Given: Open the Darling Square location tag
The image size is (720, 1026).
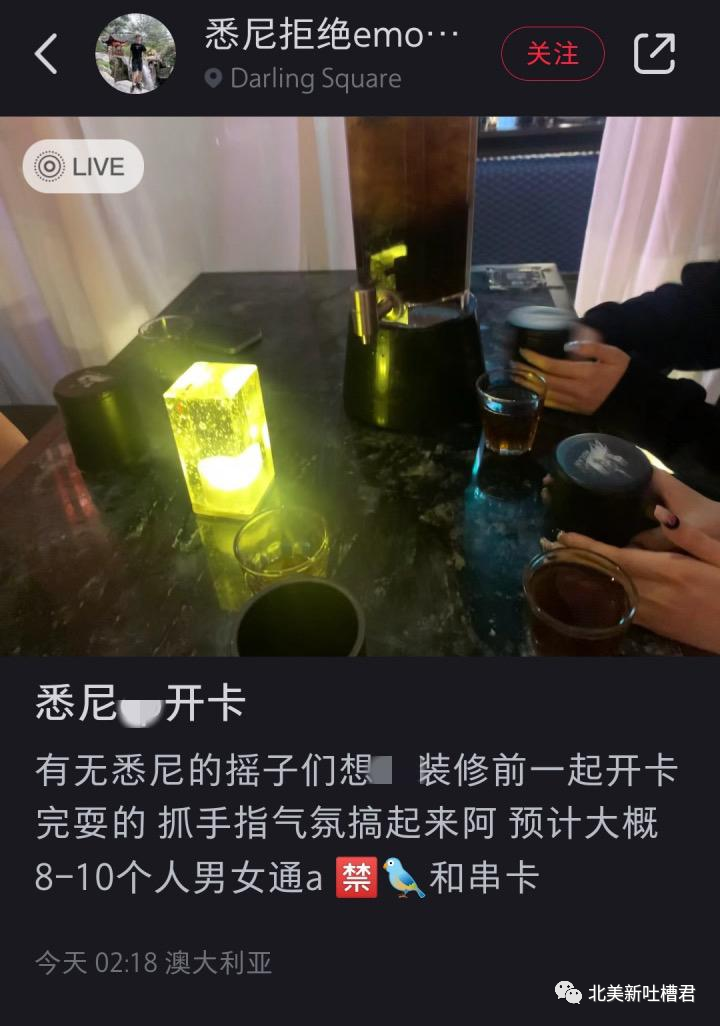Looking at the screenshot, I should 304,79.
